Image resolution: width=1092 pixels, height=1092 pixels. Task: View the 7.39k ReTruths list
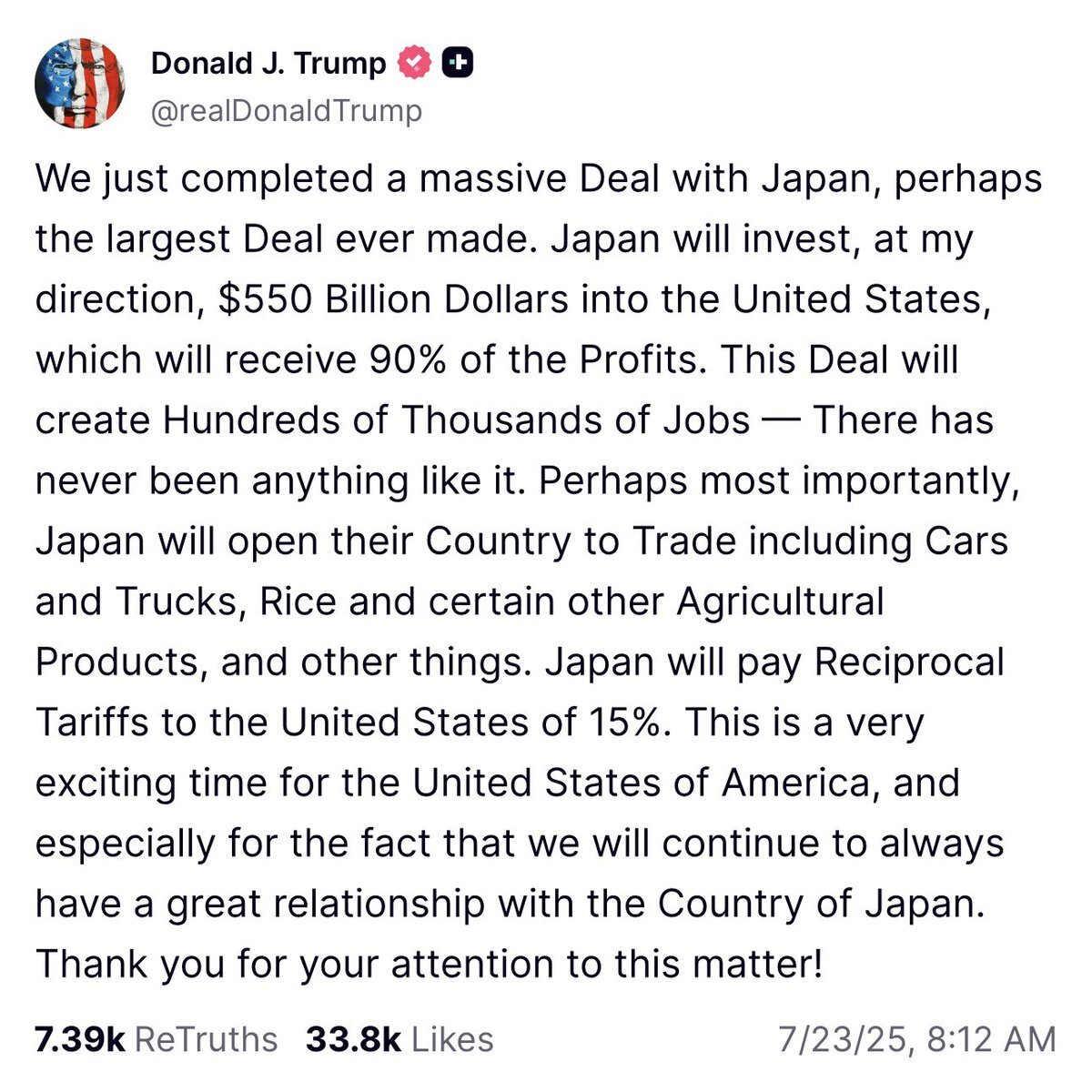point(156,1039)
